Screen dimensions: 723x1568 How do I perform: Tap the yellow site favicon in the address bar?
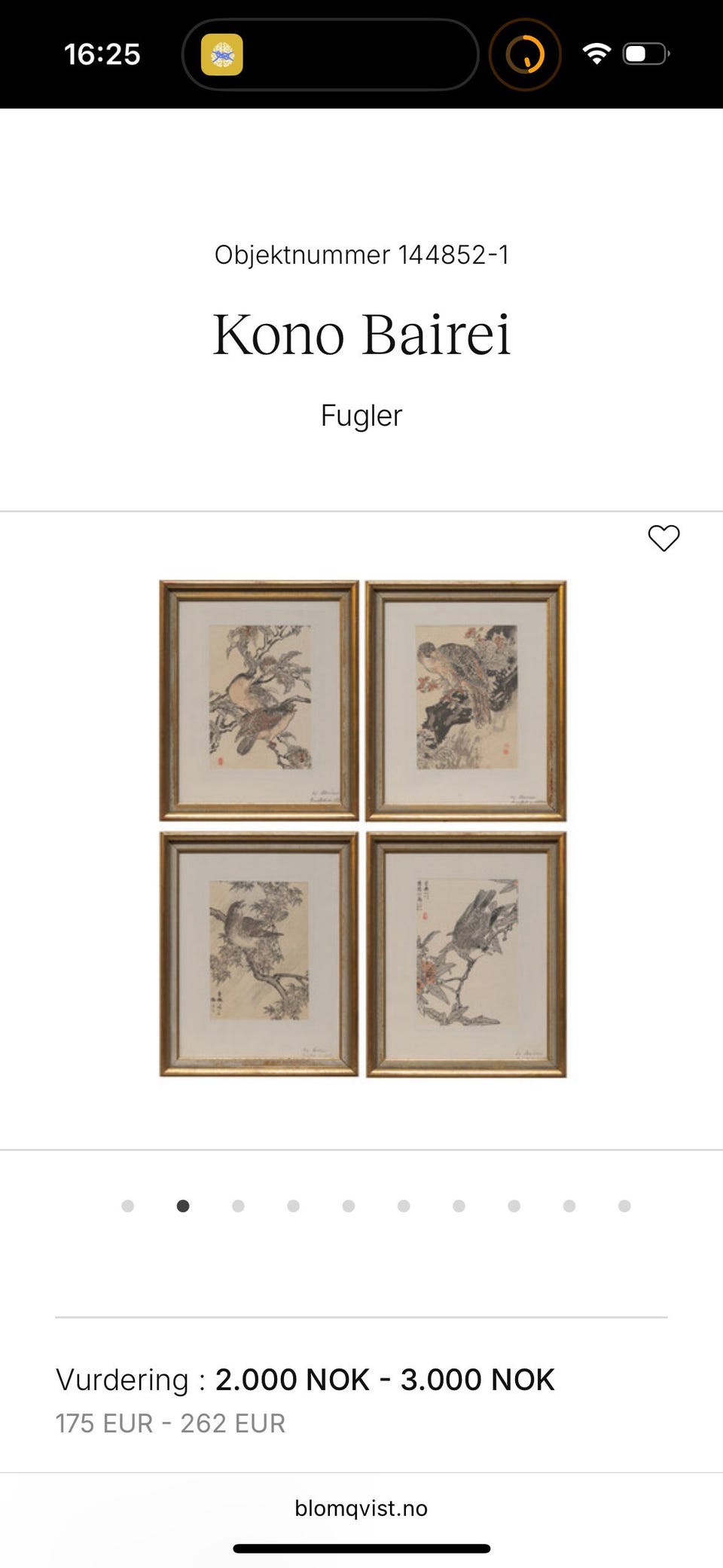[x=222, y=53]
